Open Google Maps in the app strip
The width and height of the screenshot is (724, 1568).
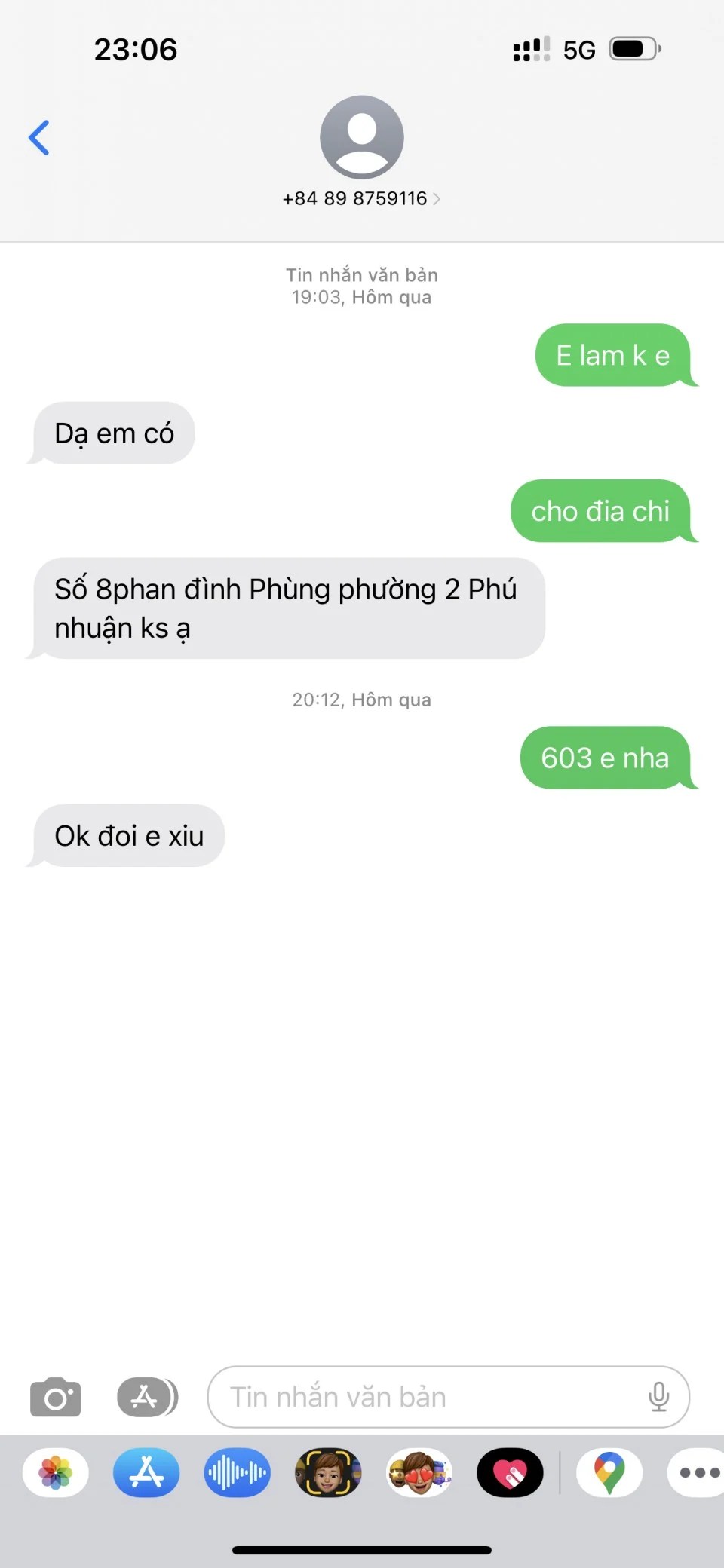pyautogui.click(x=609, y=1473)
